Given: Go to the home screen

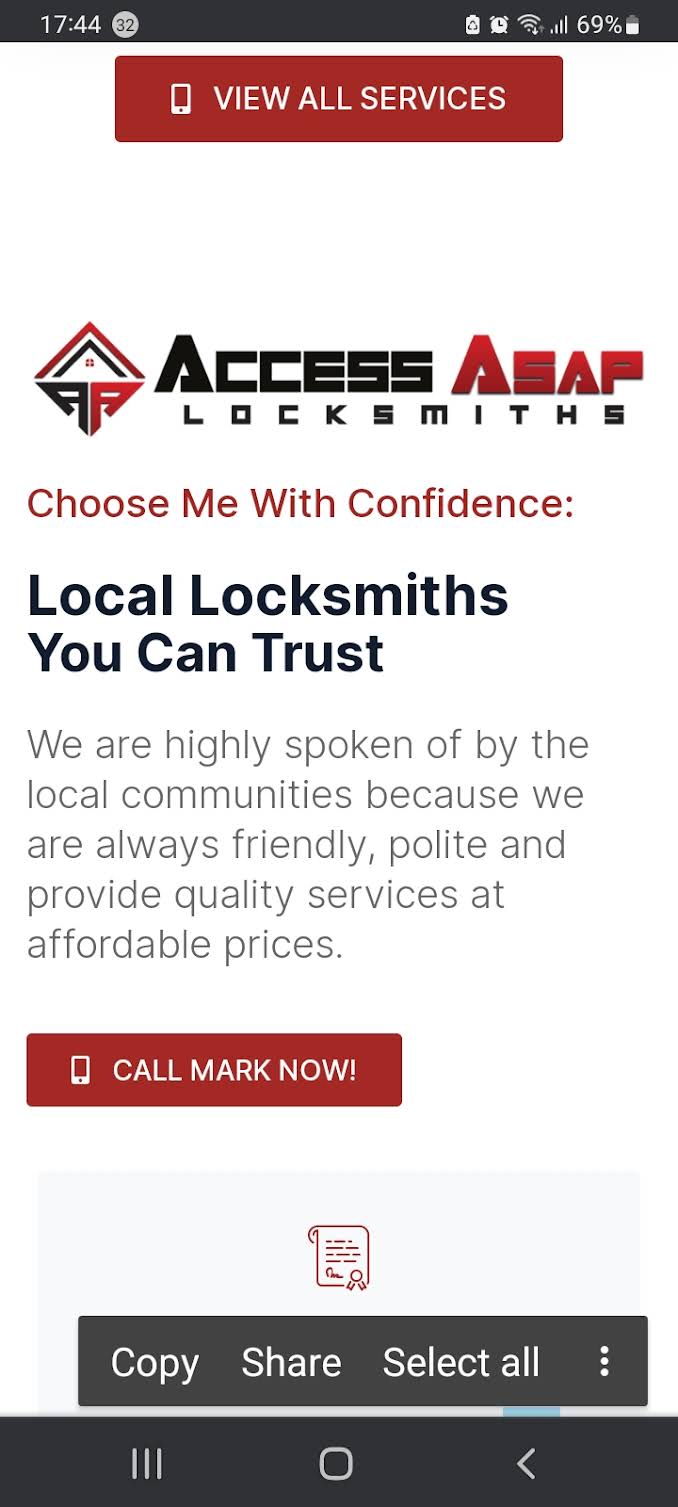Looking at the screenshot, I should (336, 1463).
